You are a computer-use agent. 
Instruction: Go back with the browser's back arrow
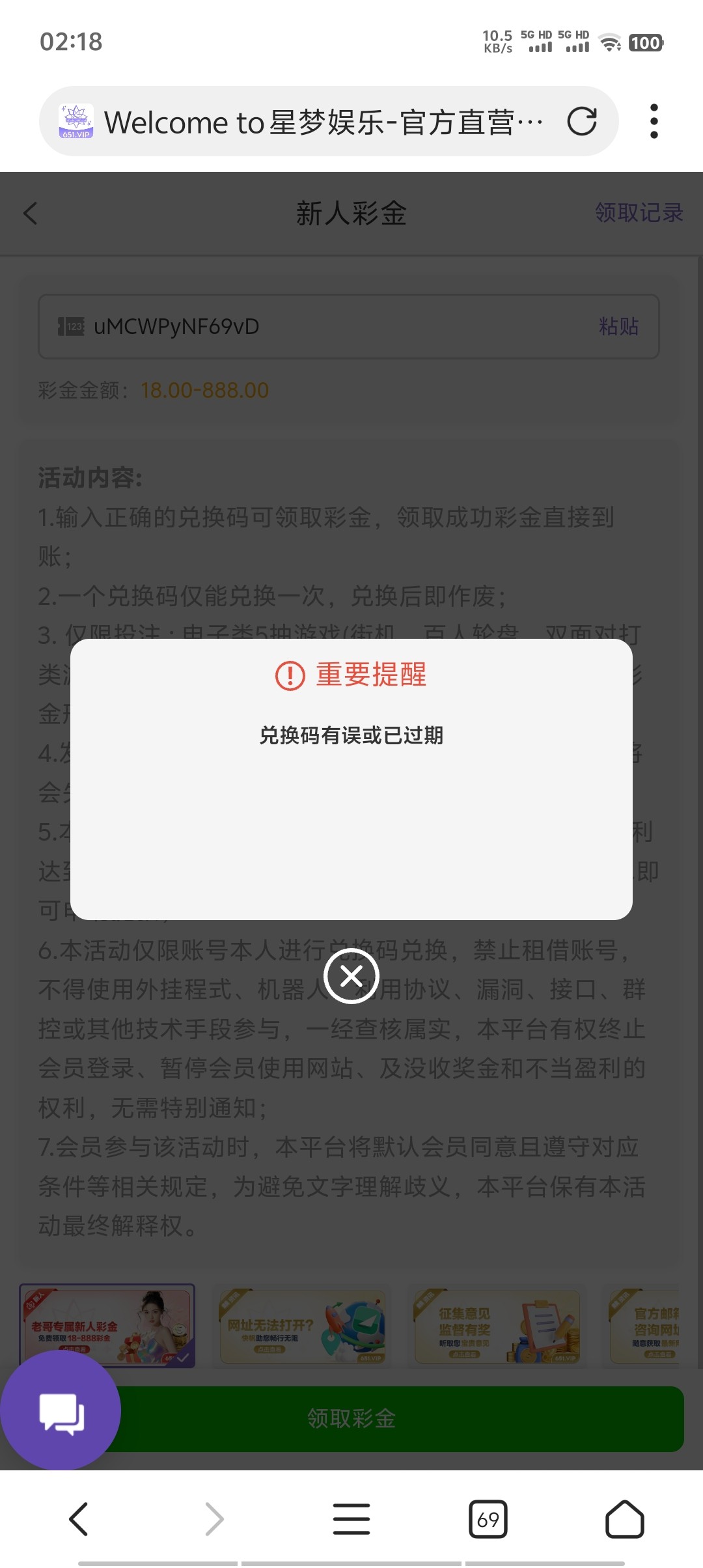(x=79, y=1519)
